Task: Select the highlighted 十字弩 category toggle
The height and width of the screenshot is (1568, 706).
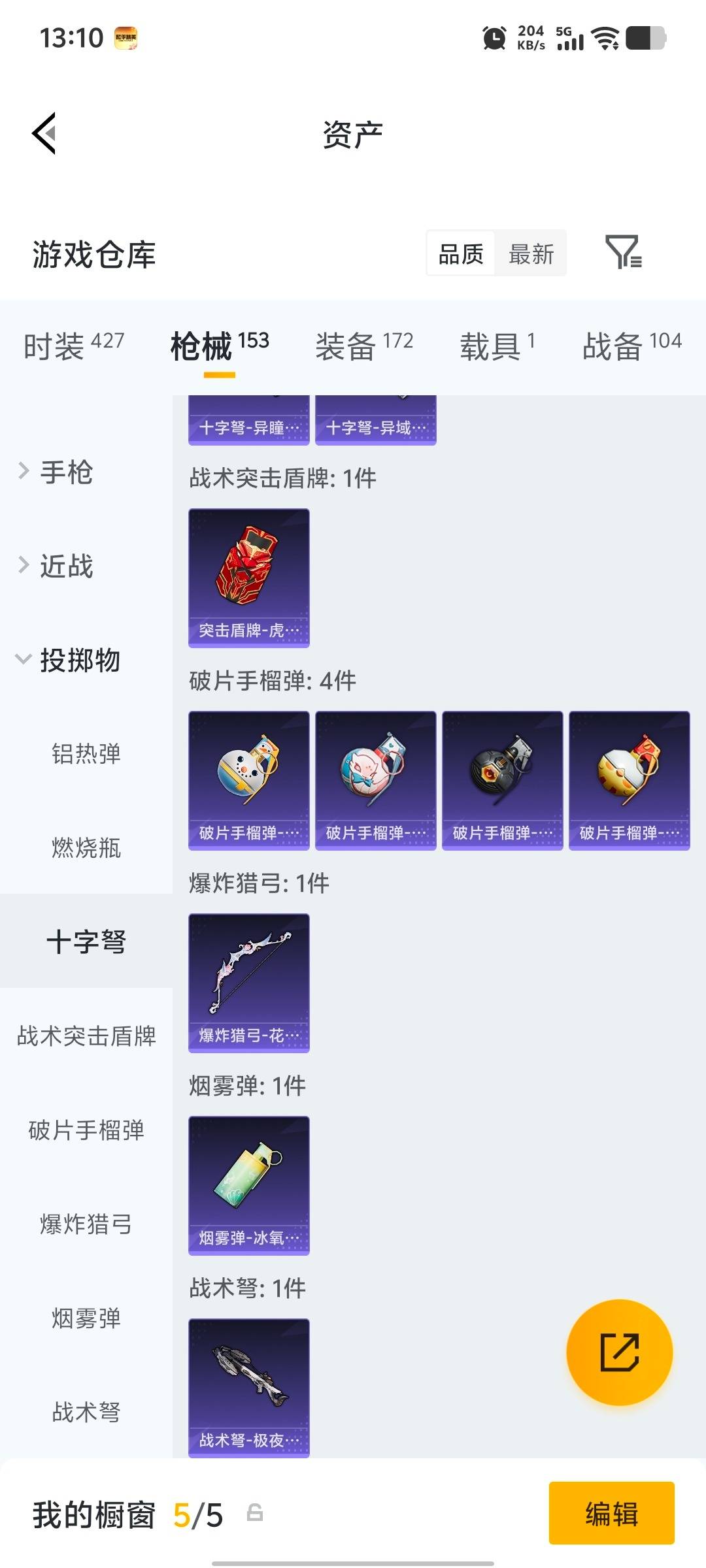Action: (85, 941)
